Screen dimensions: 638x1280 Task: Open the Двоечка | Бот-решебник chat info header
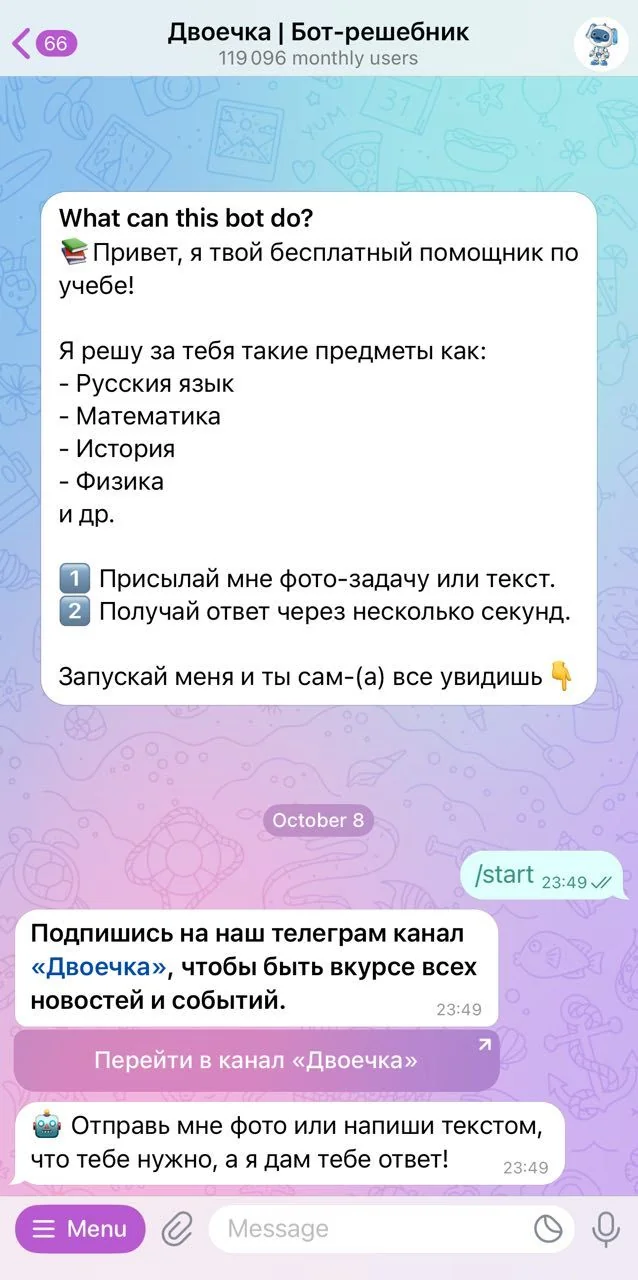[x=318, y=44]
